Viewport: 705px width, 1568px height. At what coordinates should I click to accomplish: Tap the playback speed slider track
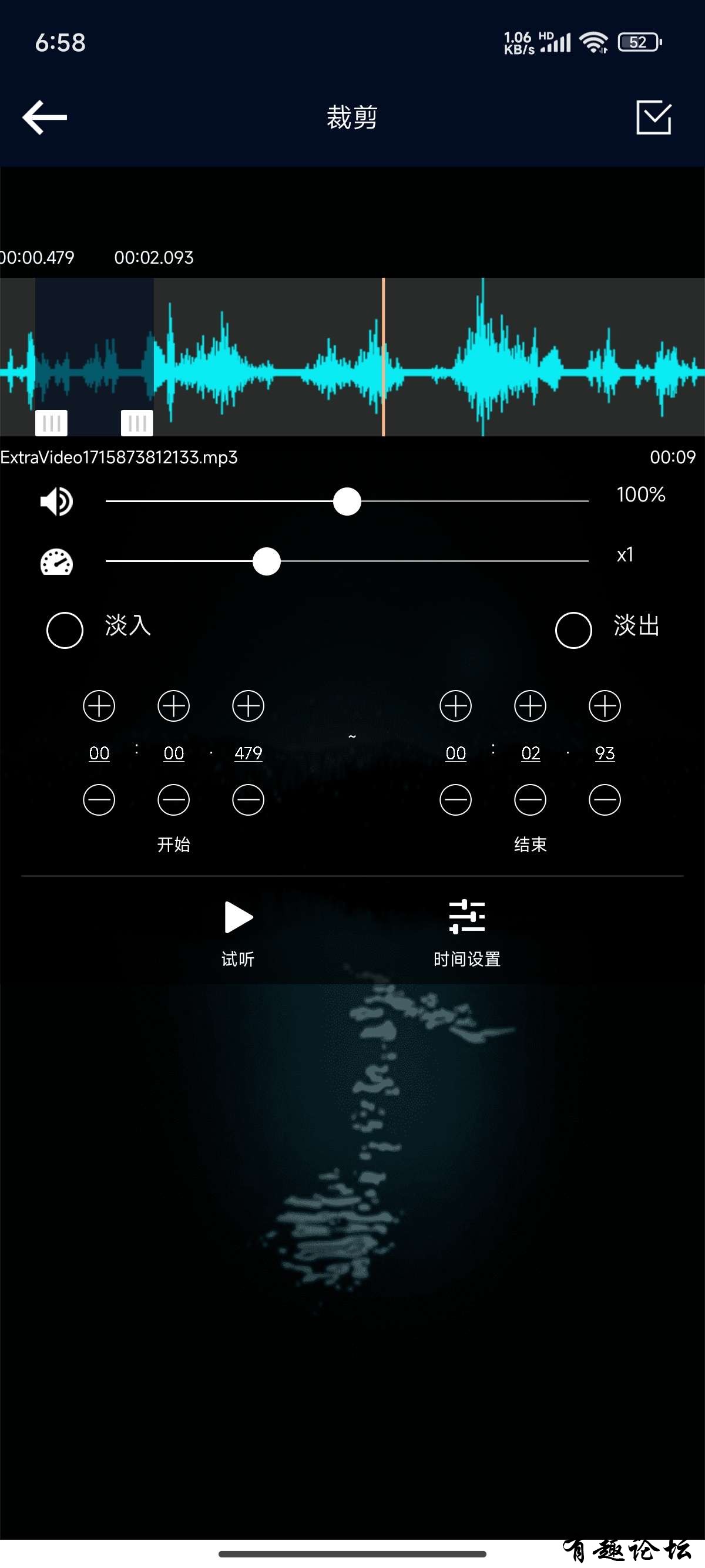pos(426,561)
